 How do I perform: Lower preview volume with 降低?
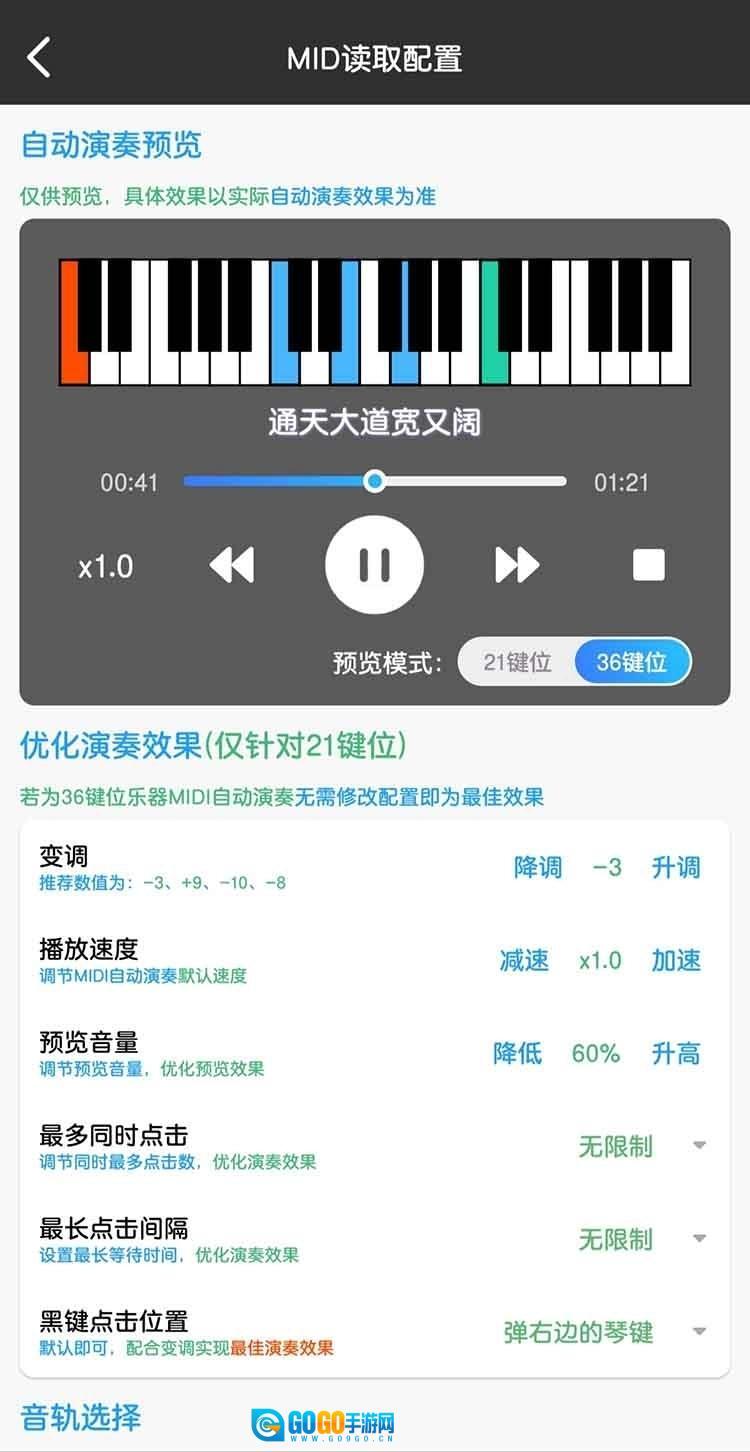coord(518,1053)
